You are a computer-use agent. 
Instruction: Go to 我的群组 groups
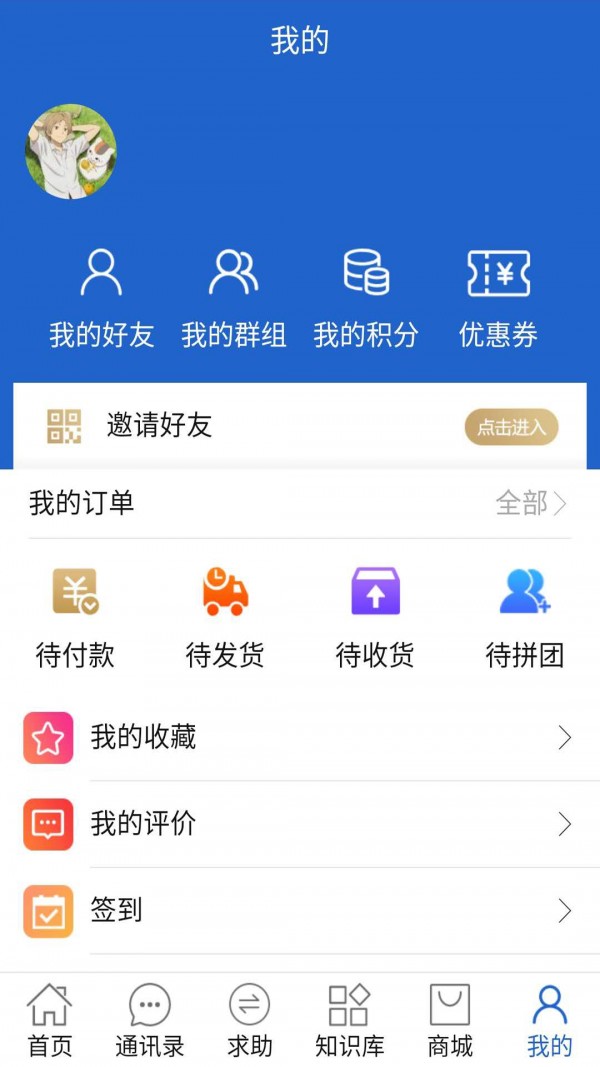pos(233,298)
